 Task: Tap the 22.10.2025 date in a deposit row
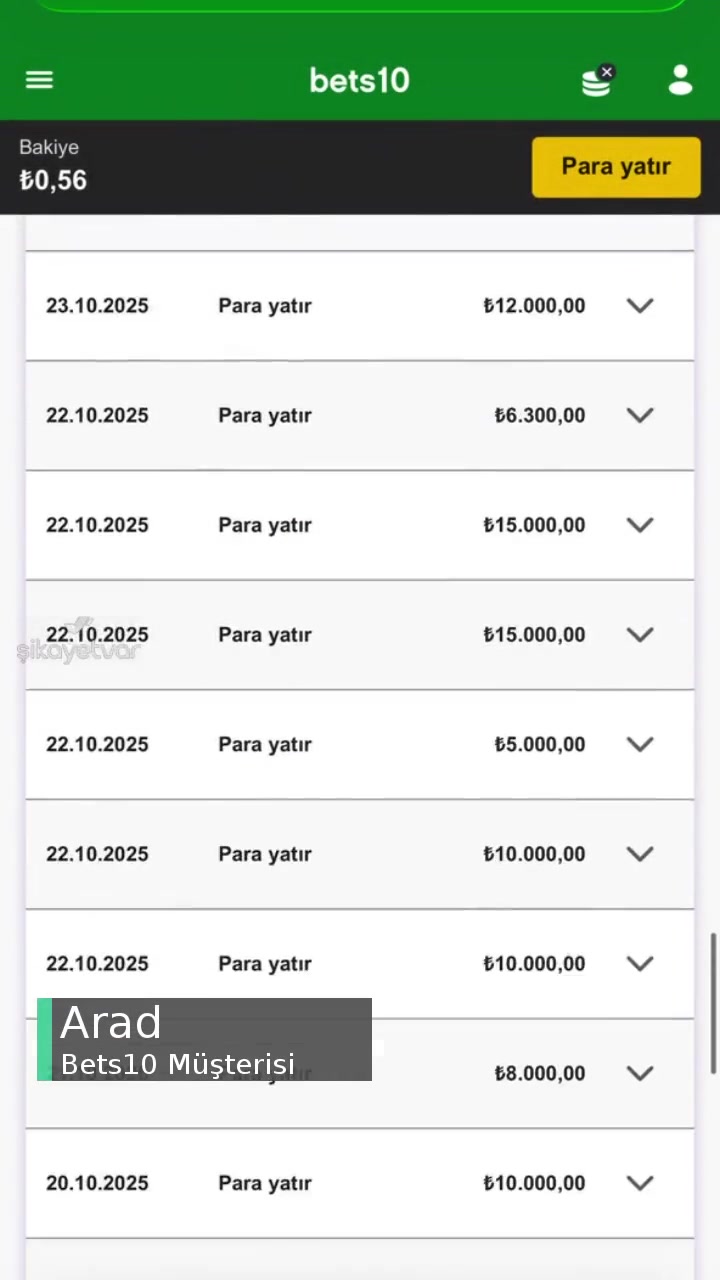pyautogui.click(x=97, y=415)
